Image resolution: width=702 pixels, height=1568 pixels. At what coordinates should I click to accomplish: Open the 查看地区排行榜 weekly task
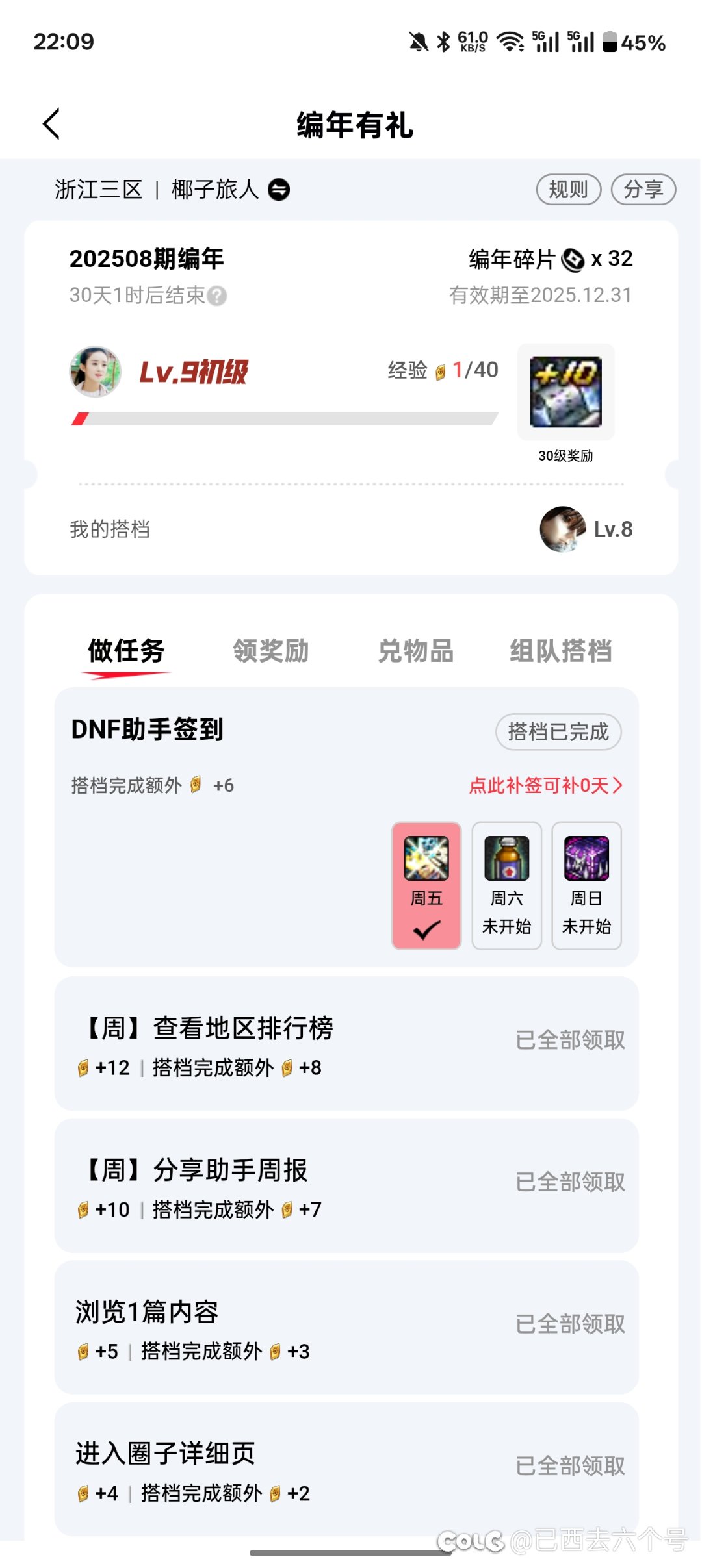point(346,1044)
